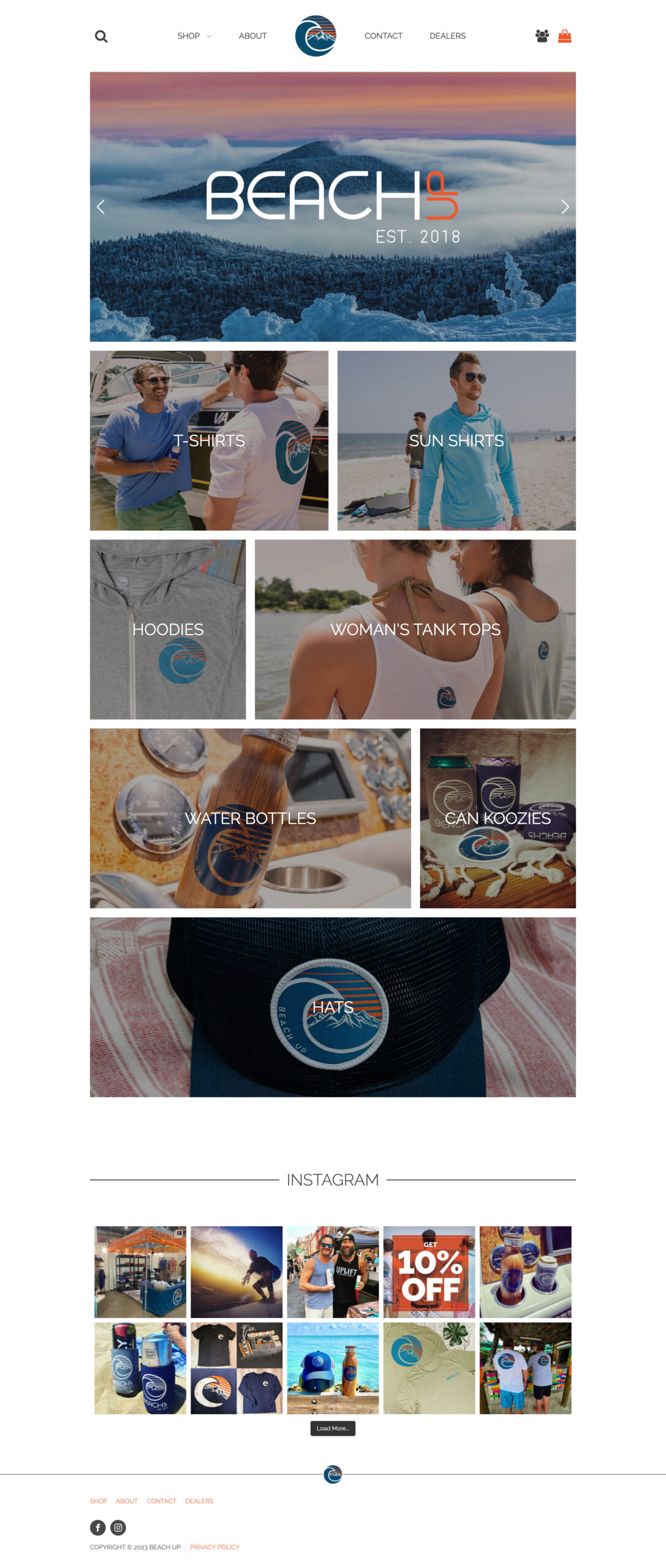Open the T-SHIRTS category tile
The image size is (666, 1568).
pyautogui.click(x=209, y=440)
